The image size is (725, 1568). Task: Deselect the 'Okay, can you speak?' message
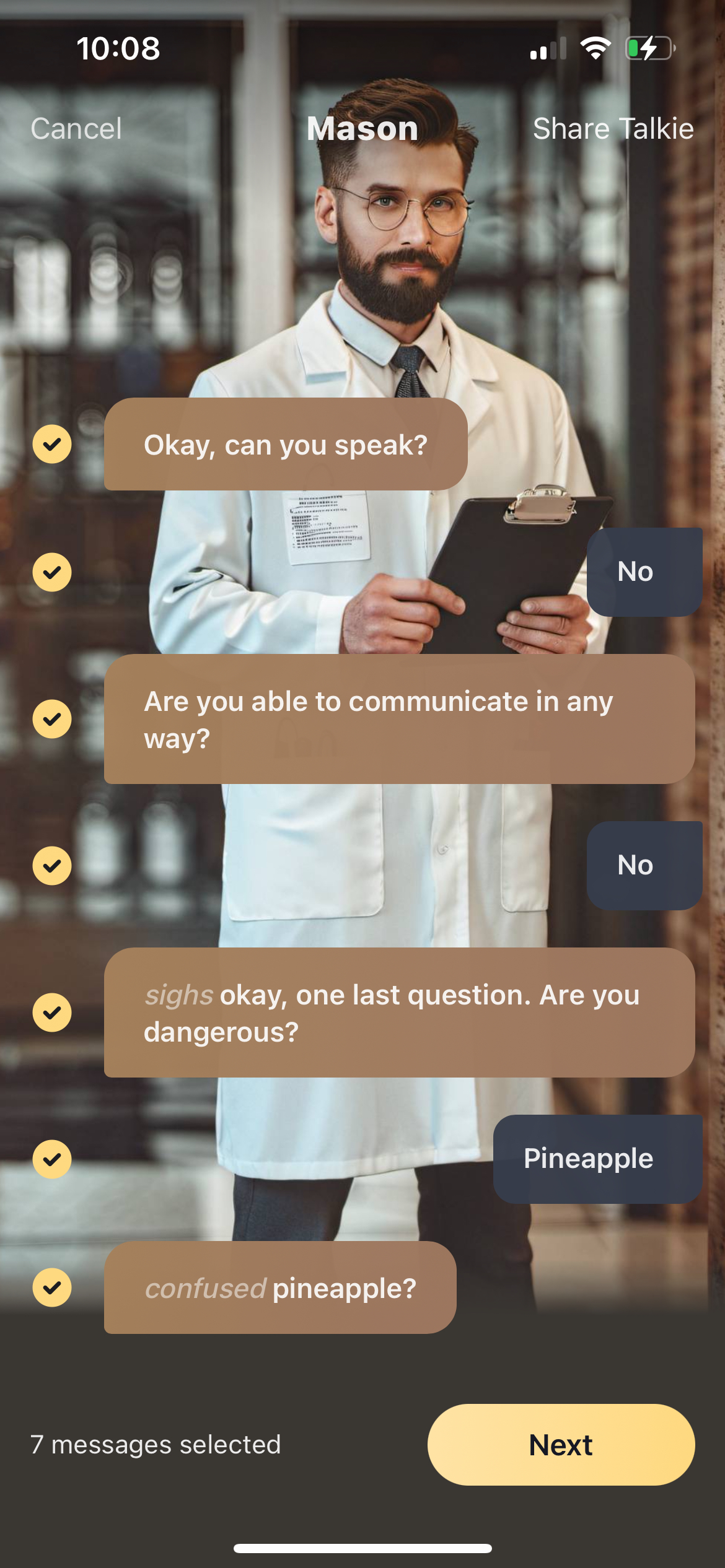coord(52,444)
